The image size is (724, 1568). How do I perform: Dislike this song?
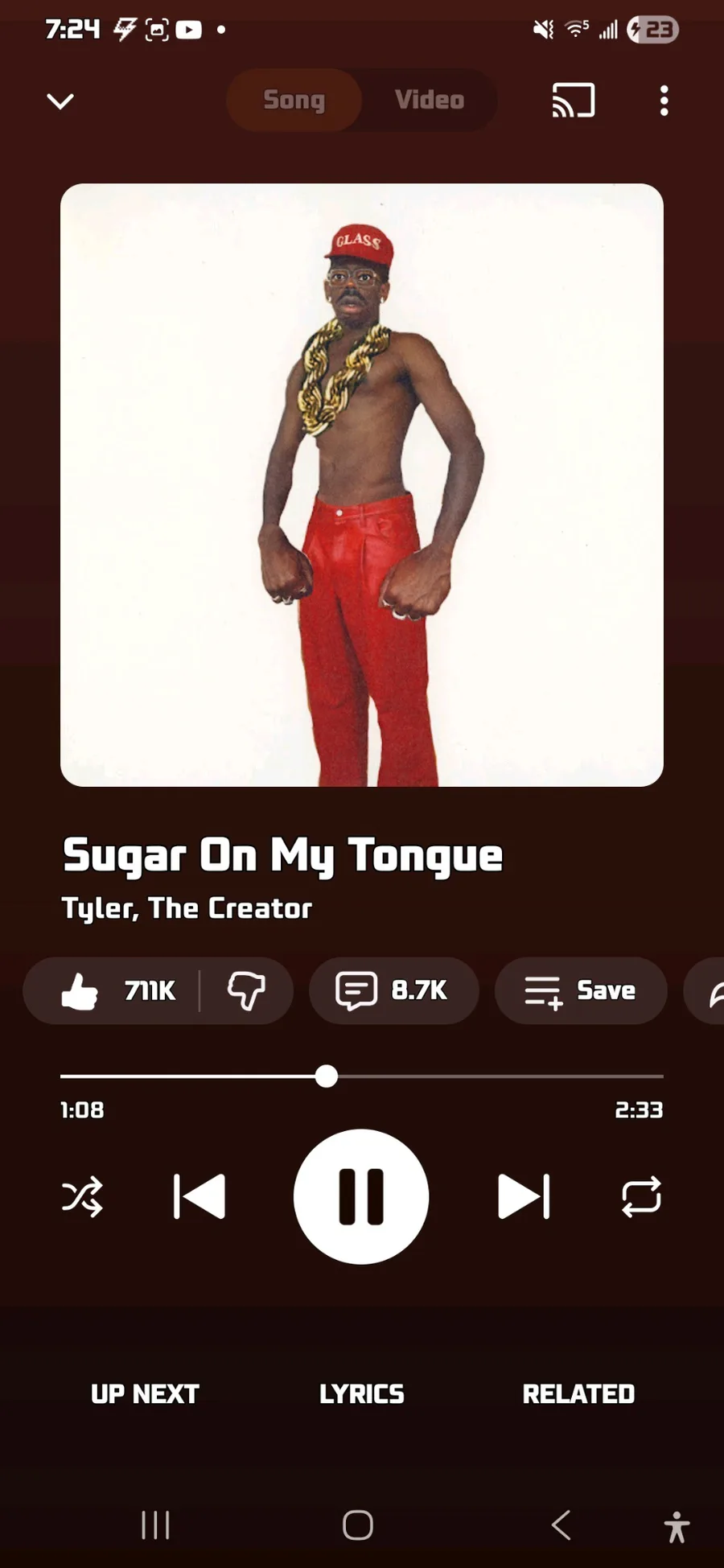tap(246, 990)
